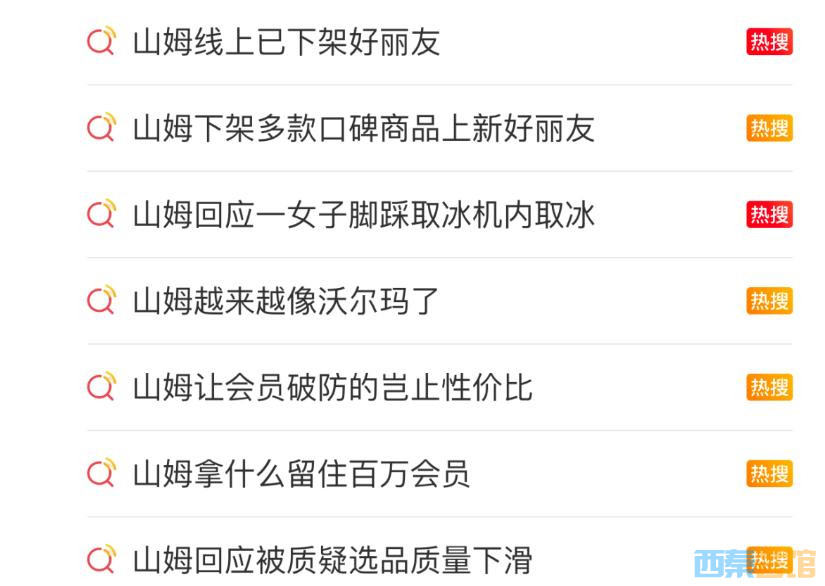Open the search result 山姆线上已下架好丽友
This screenshot has width=825, height=586.
pos(286,42)
